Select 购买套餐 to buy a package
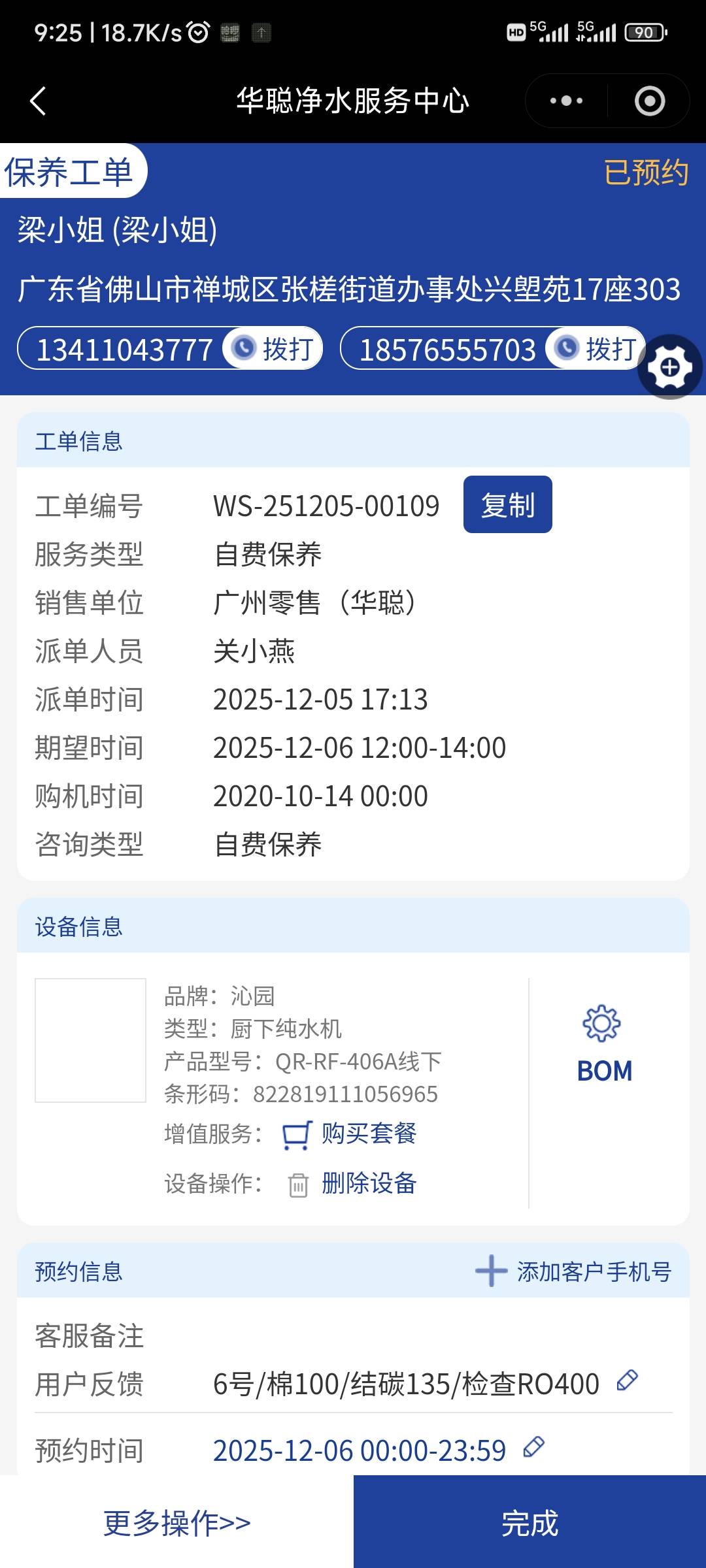 [x=368, y=1134]
